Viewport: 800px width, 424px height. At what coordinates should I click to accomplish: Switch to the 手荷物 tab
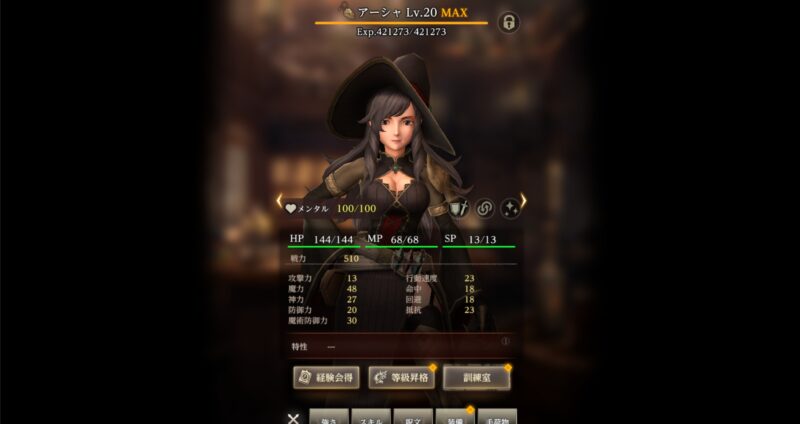(x=497, y=417)
